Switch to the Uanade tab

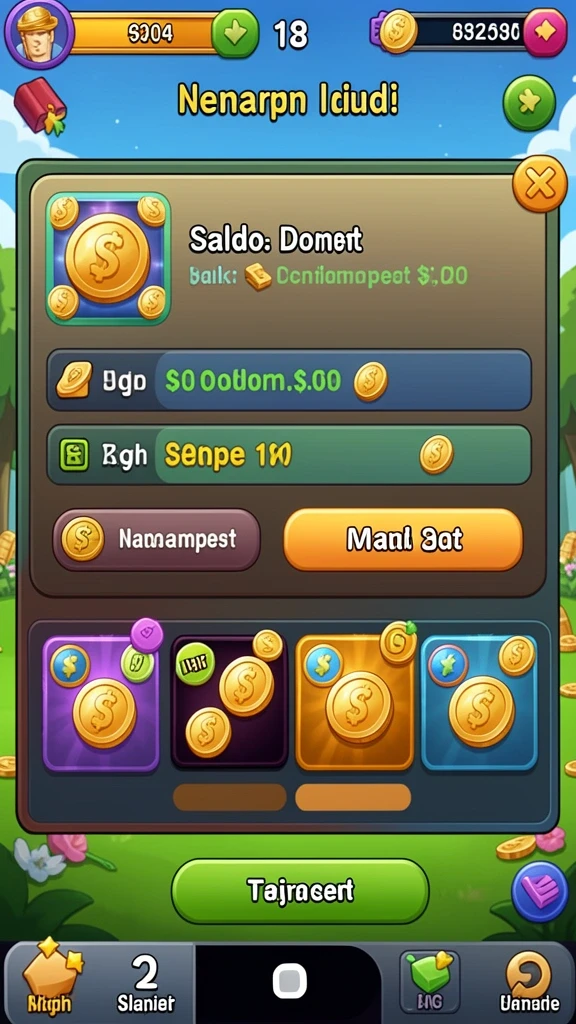[528, 982]
